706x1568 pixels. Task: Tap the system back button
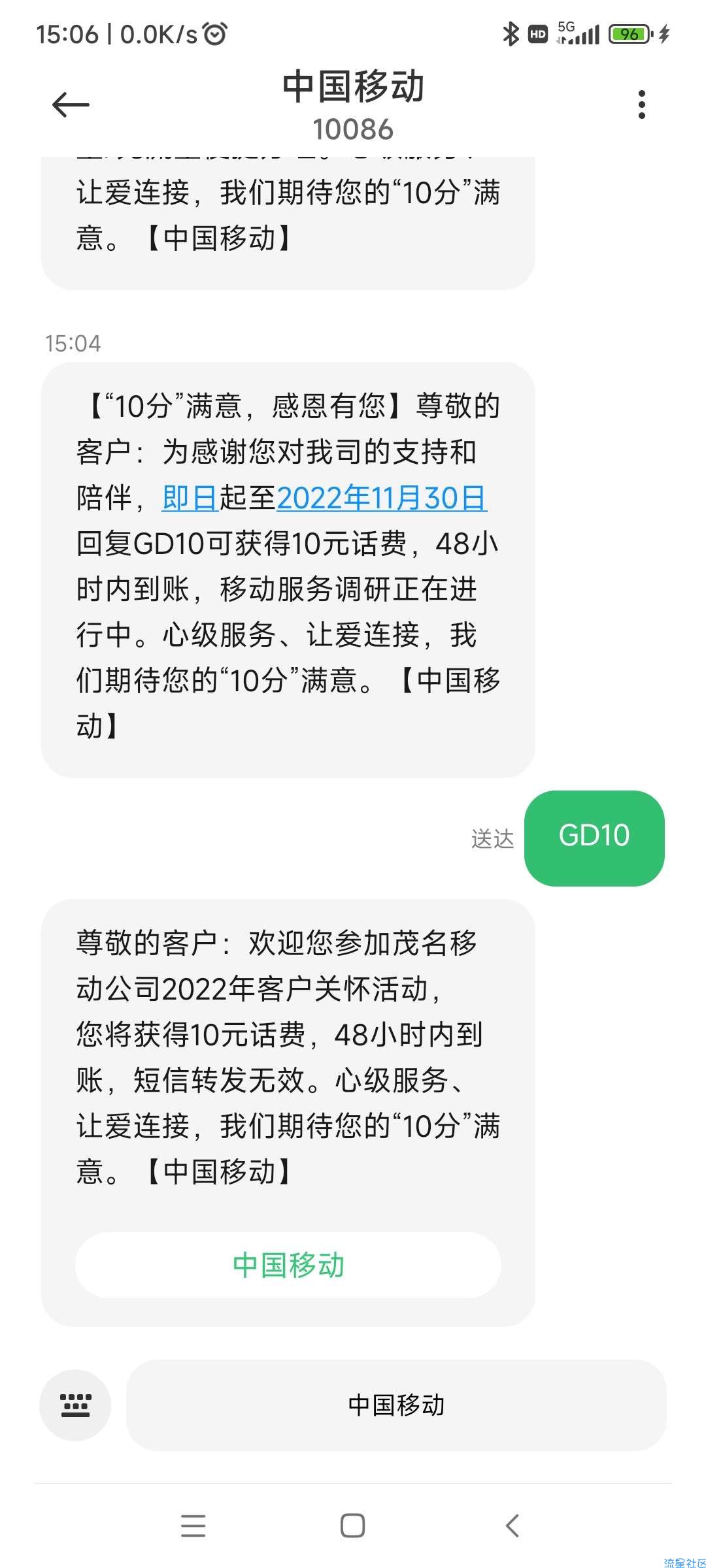(x=513, y=1526)
